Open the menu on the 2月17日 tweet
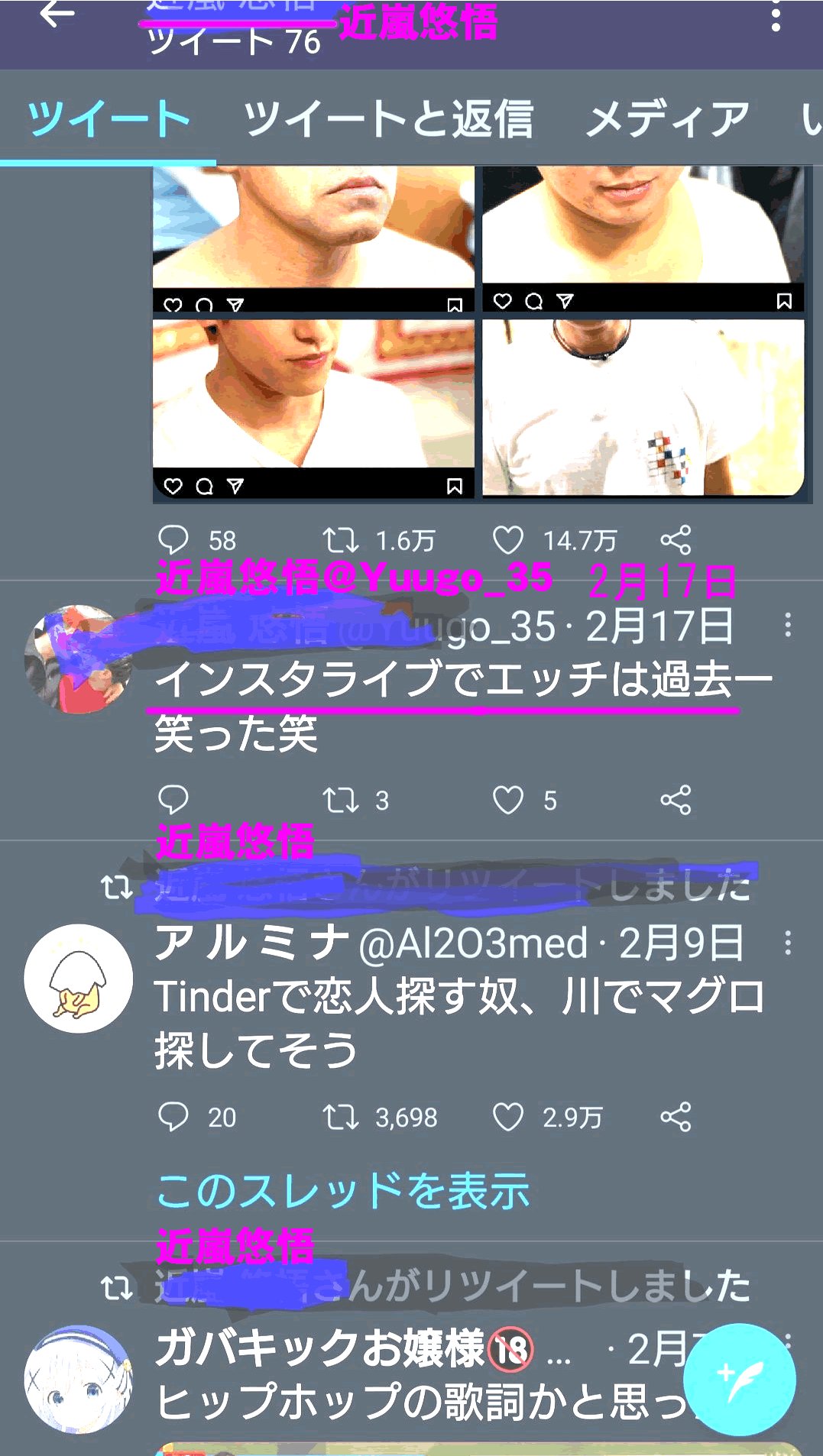 788,626
